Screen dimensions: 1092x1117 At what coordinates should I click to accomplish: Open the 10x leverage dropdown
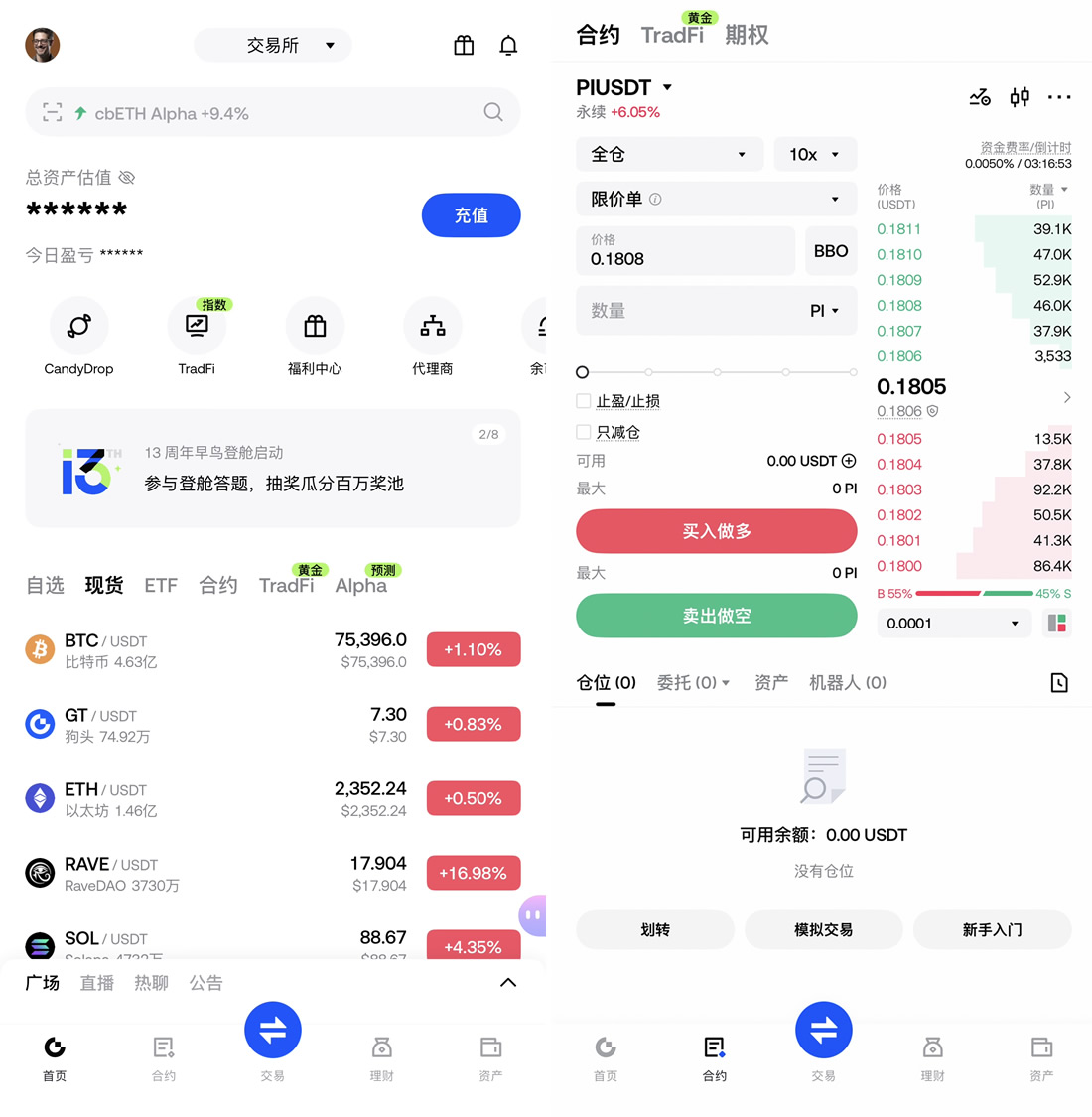point(815,154)
